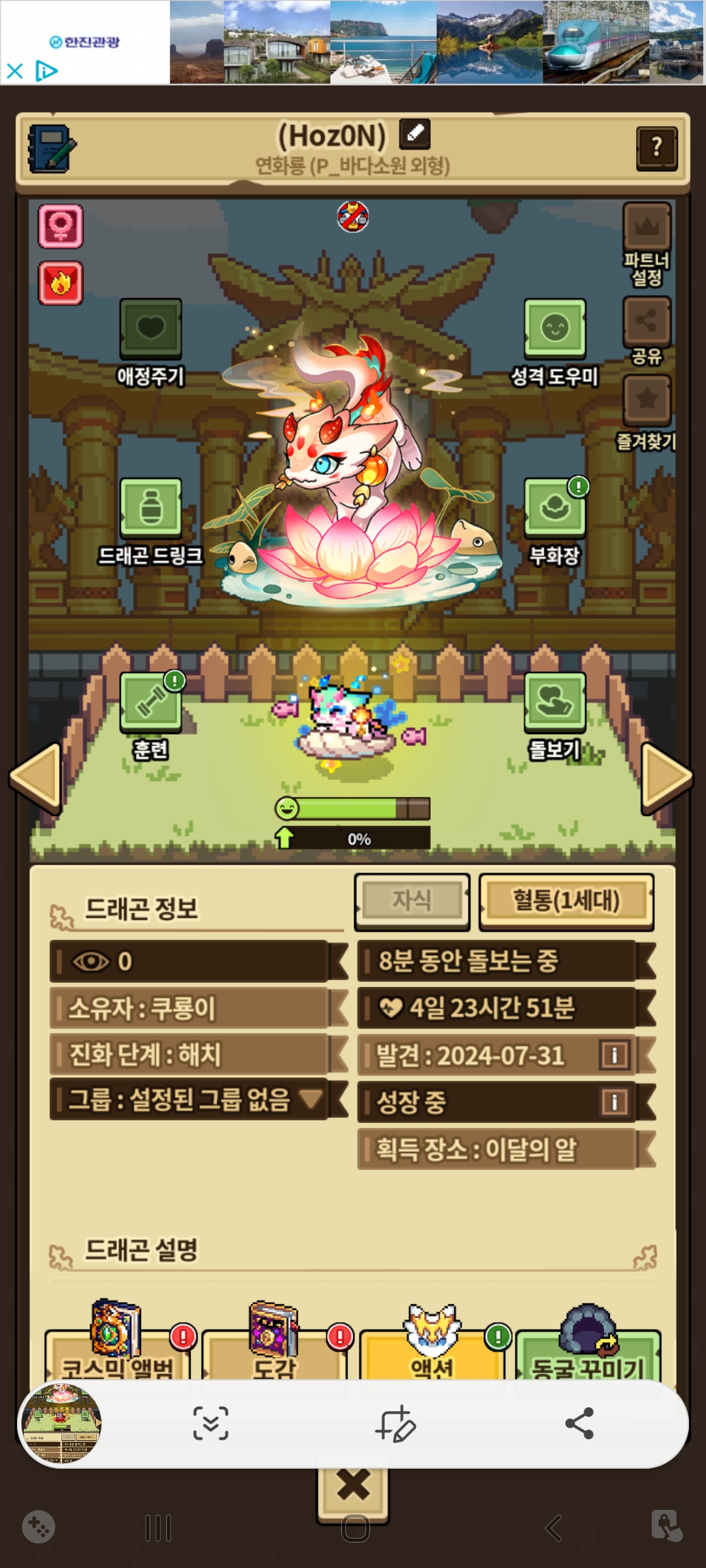Edit the dragon name HozON

pyautogui.click(x=414, y=134)
